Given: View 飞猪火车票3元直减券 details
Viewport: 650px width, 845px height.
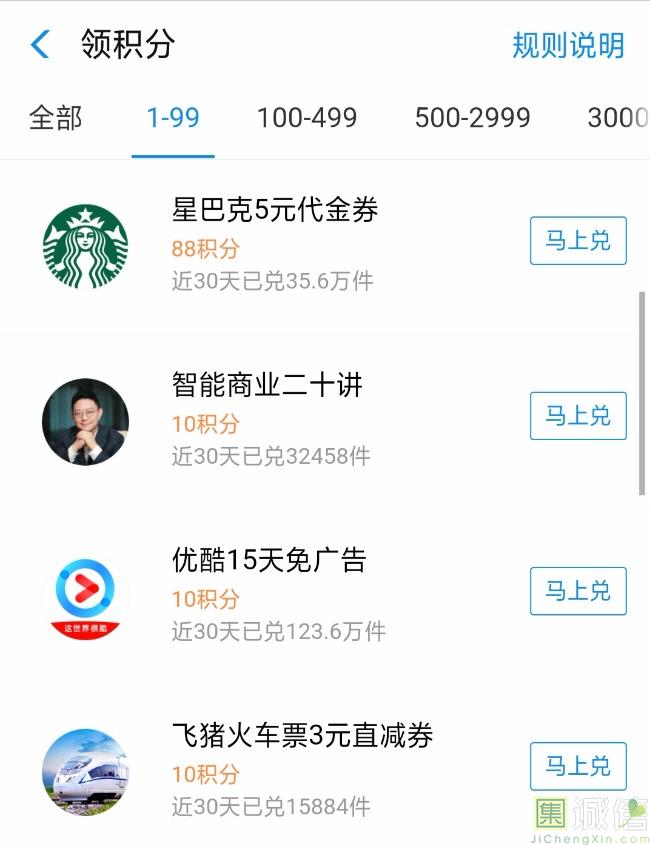Looking at the screenshot, I should click(x=302, y=737).
